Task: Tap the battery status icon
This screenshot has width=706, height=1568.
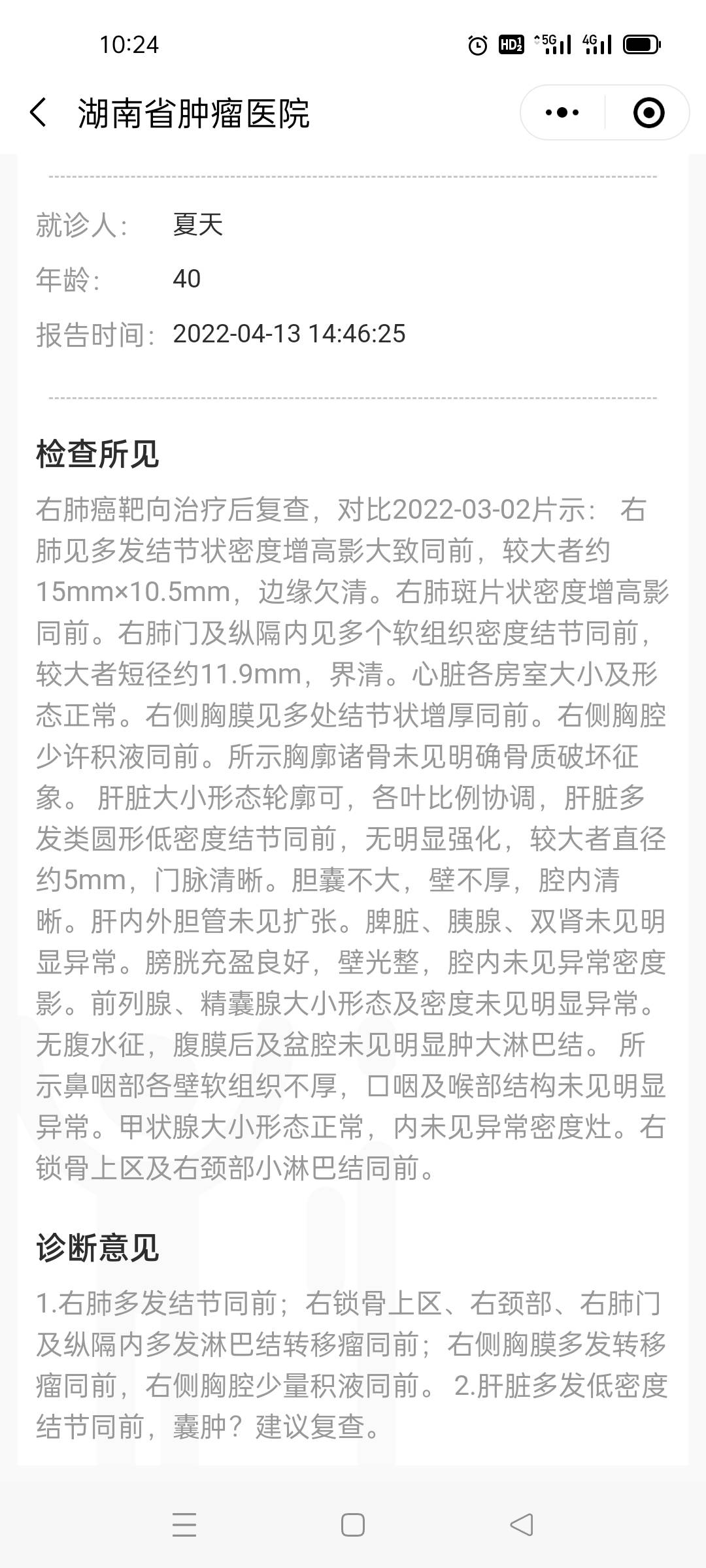Action: coord(639,45)
